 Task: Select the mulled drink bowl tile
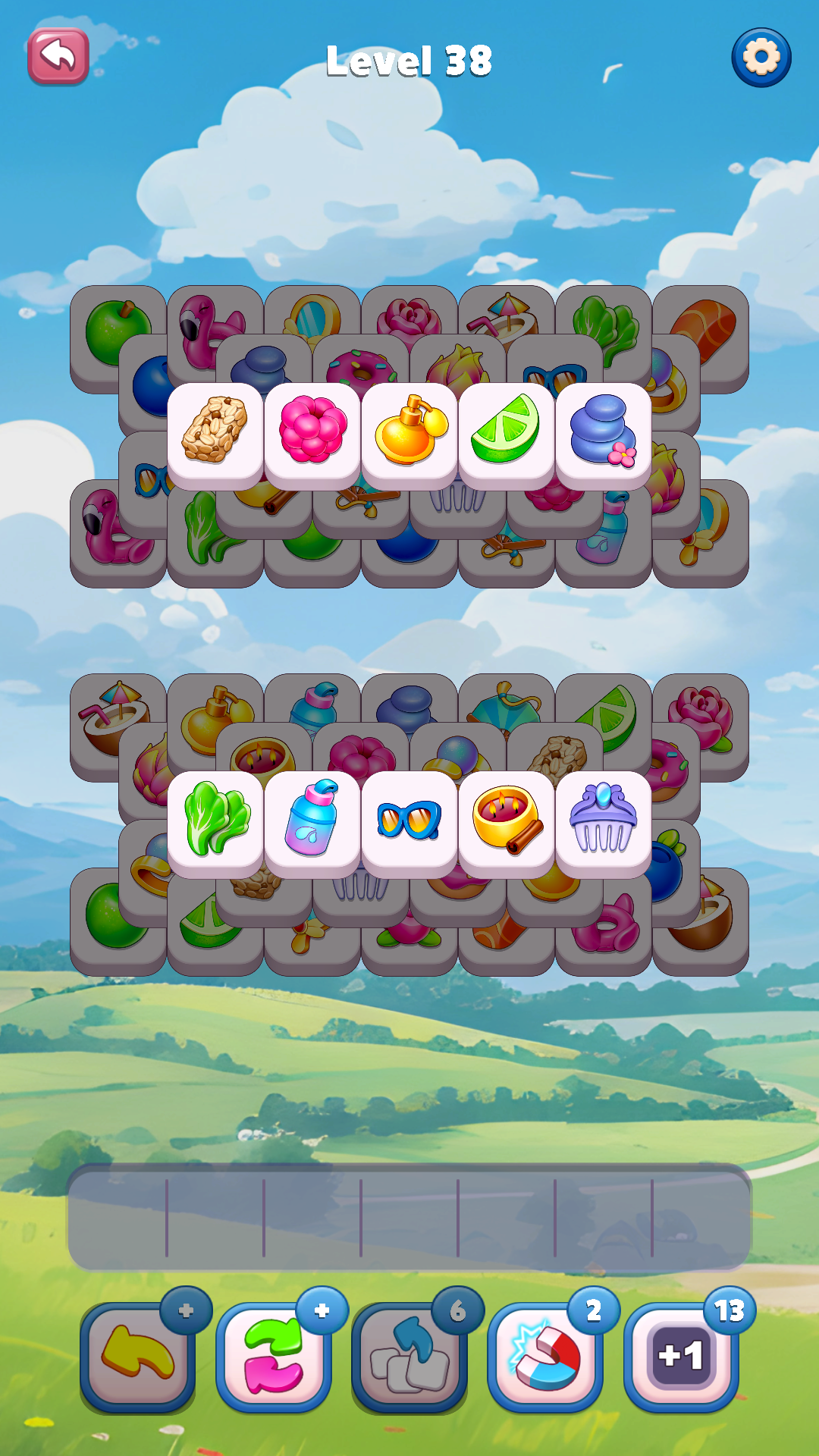(506, 819)
